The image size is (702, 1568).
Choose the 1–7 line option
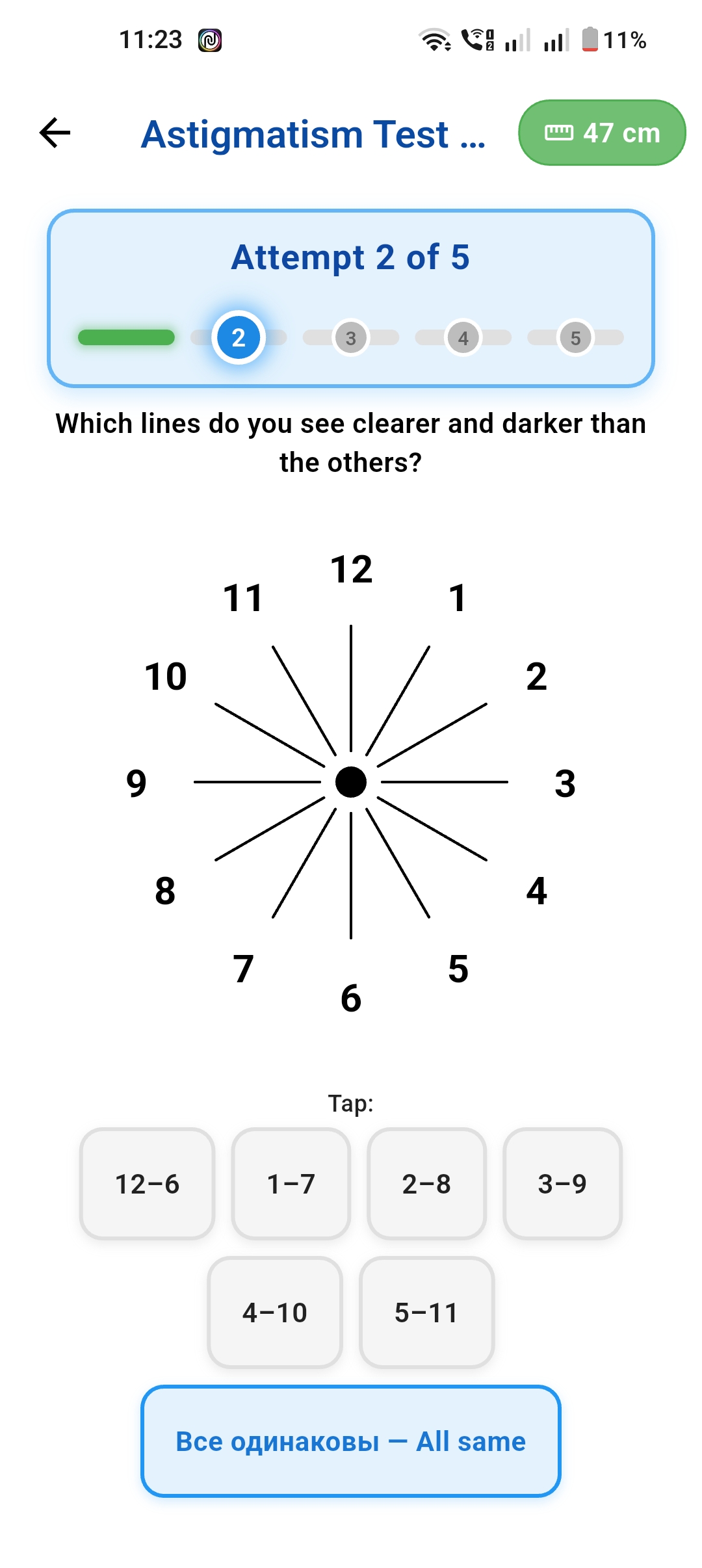click(291, 1184)
